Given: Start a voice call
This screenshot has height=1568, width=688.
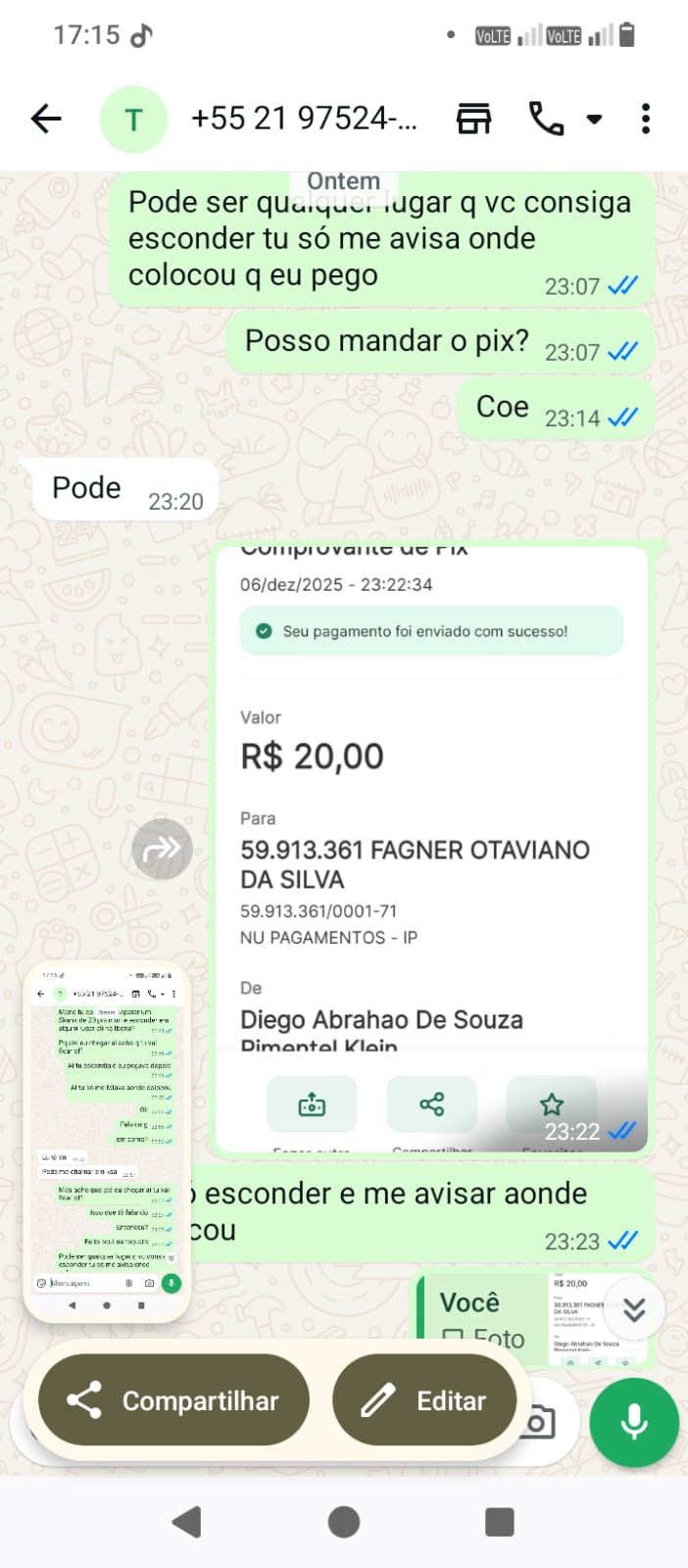Looking at the screenshot, I should [x=546, y=120].
